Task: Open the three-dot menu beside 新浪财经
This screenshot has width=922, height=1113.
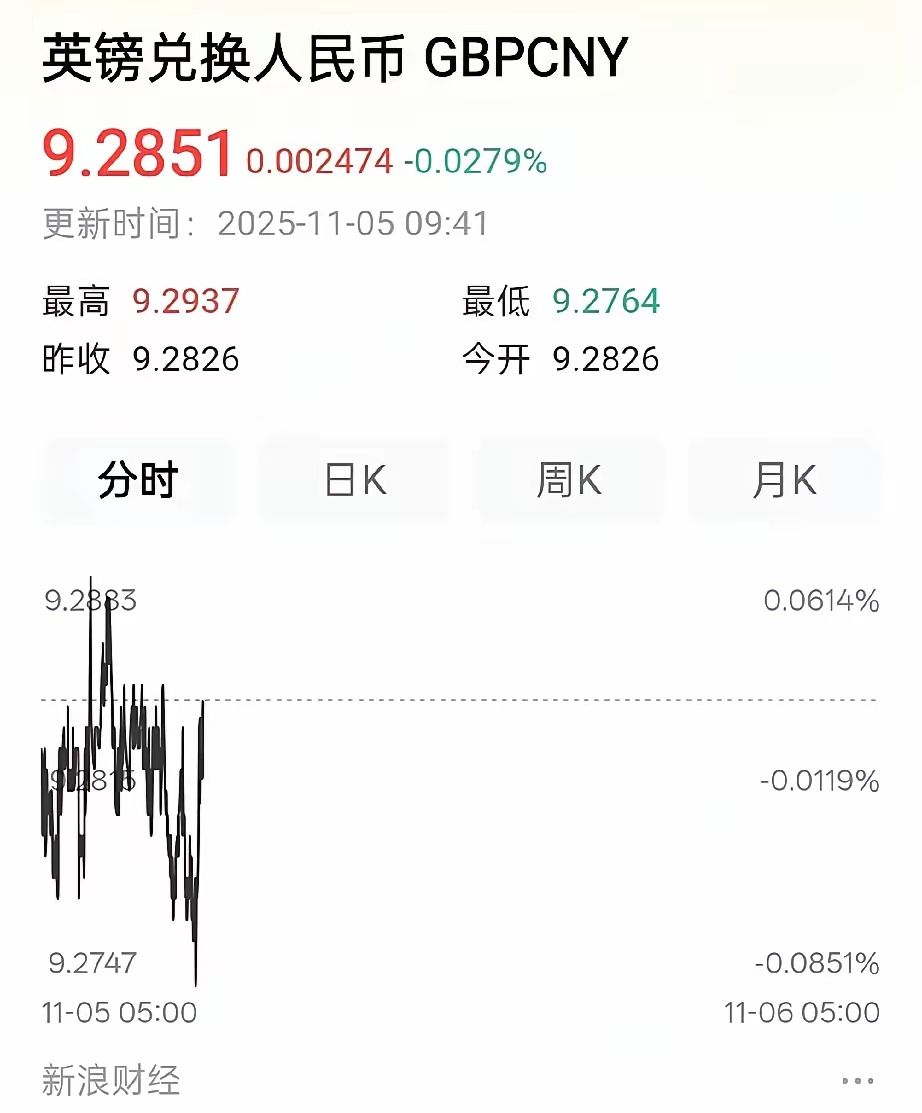Action: [x=859, y=1082]
